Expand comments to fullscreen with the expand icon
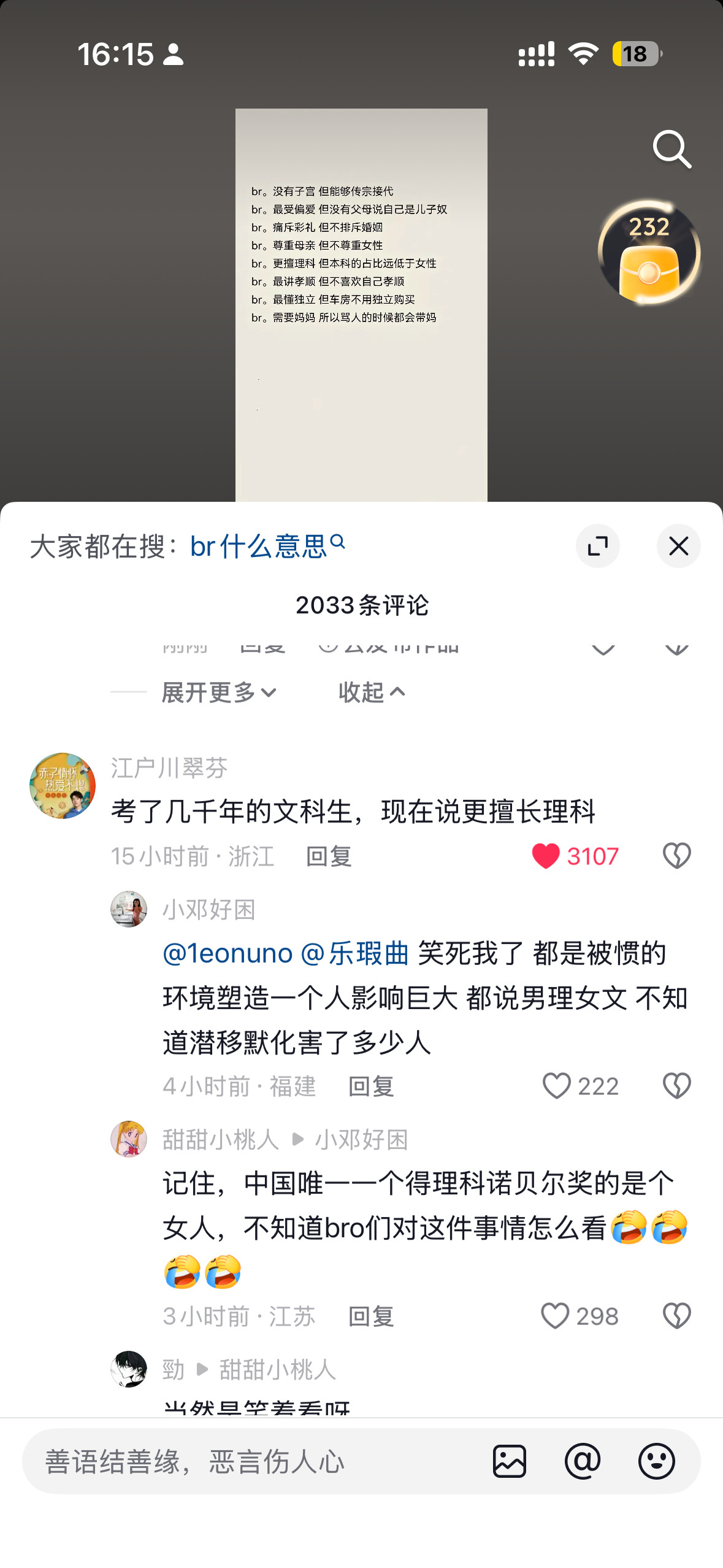Image resolution: width=723 pixels, height=1568 pixels. (599, 545)
